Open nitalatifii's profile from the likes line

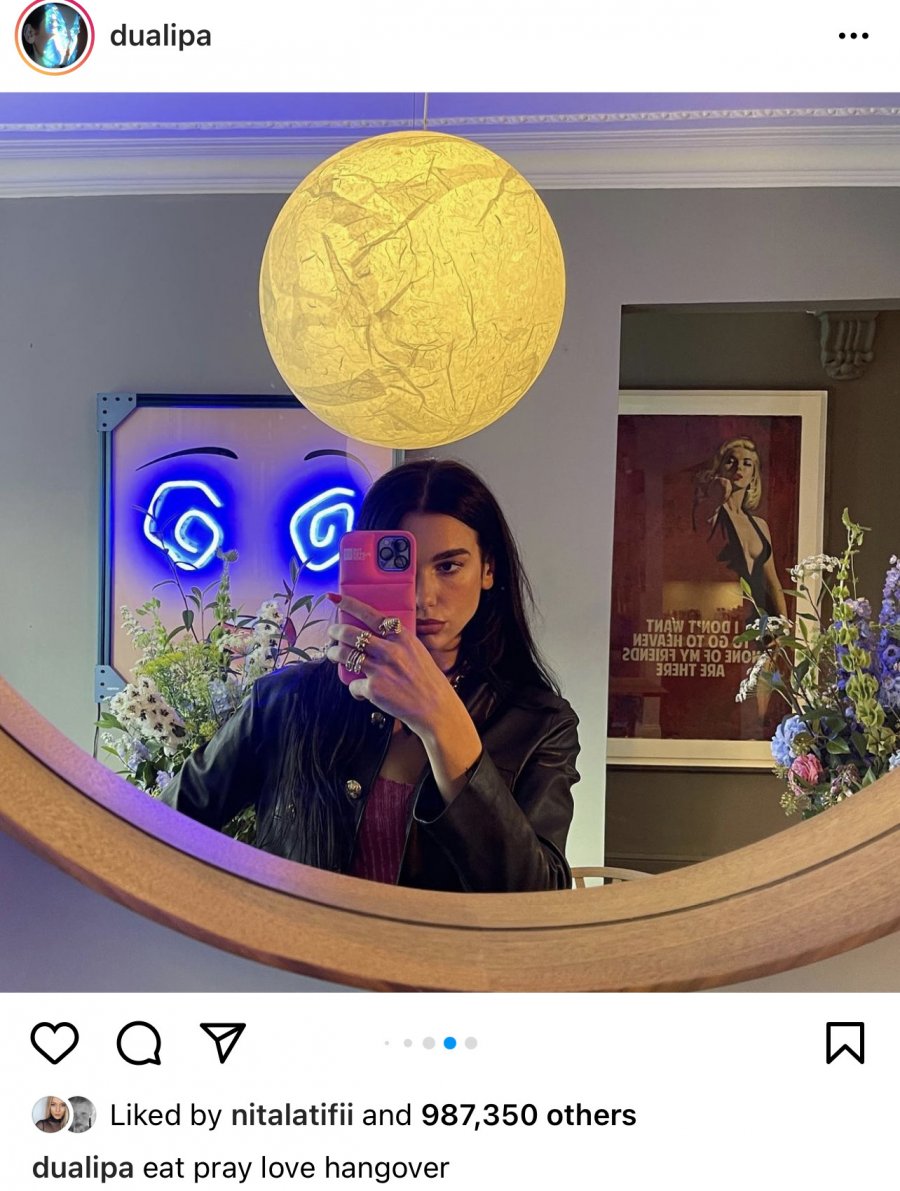point(292,1115)
